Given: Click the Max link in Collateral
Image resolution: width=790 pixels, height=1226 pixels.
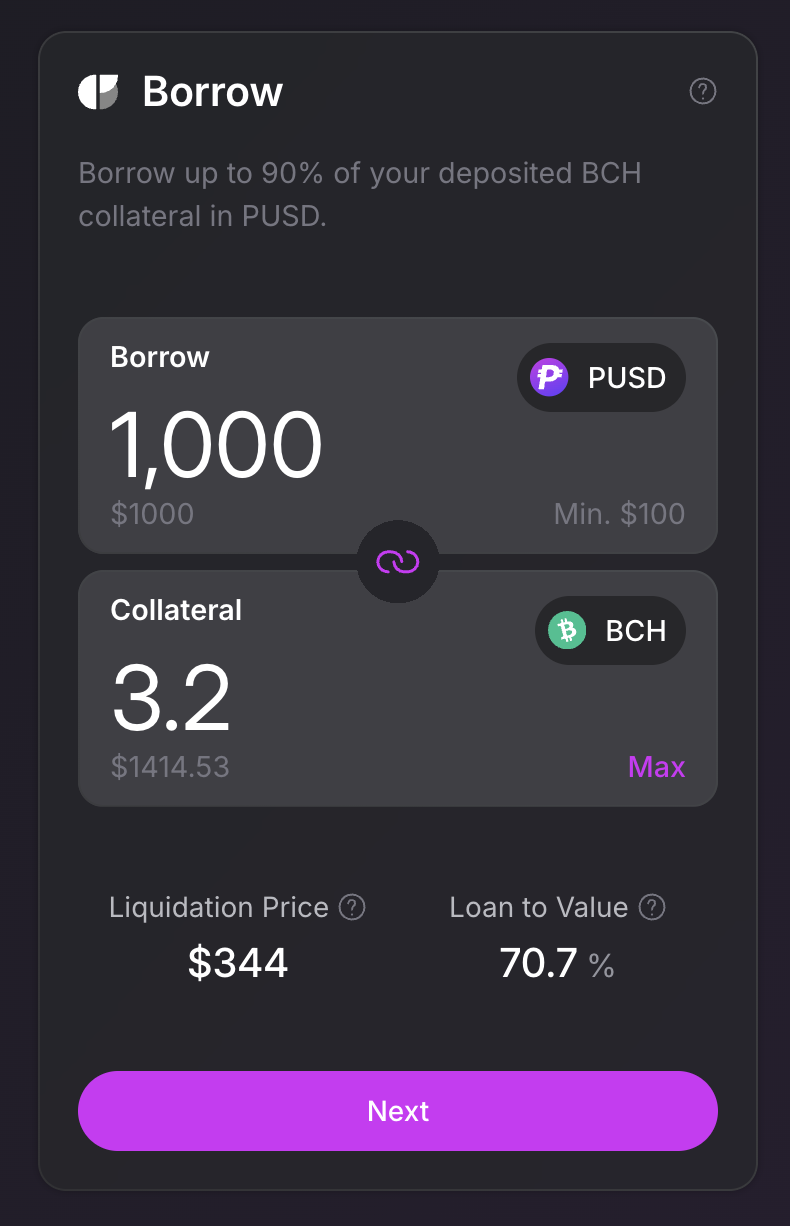Looking at the screenshot, I should pos(656,767).
